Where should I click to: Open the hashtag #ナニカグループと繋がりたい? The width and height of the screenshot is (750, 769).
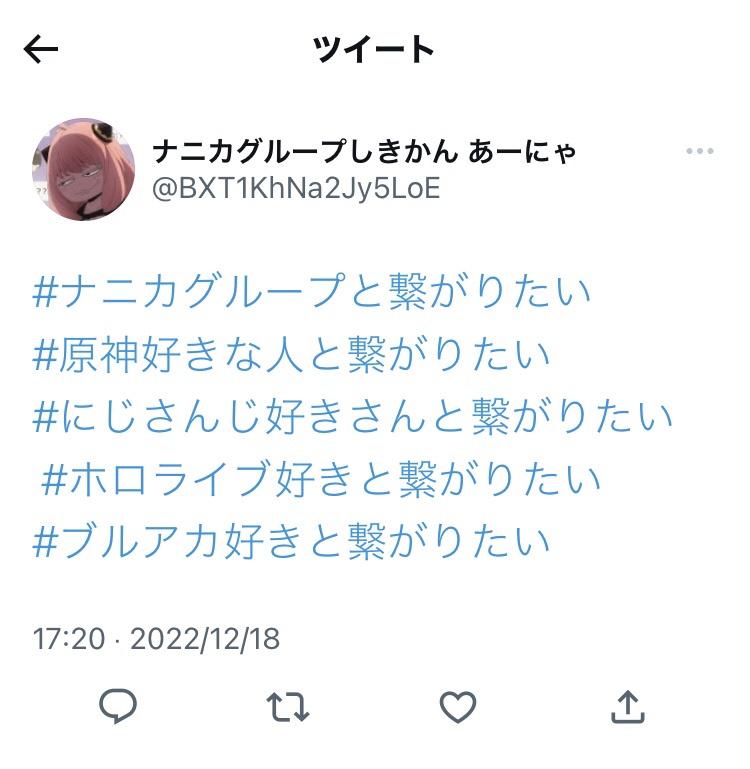coord(313,292)
